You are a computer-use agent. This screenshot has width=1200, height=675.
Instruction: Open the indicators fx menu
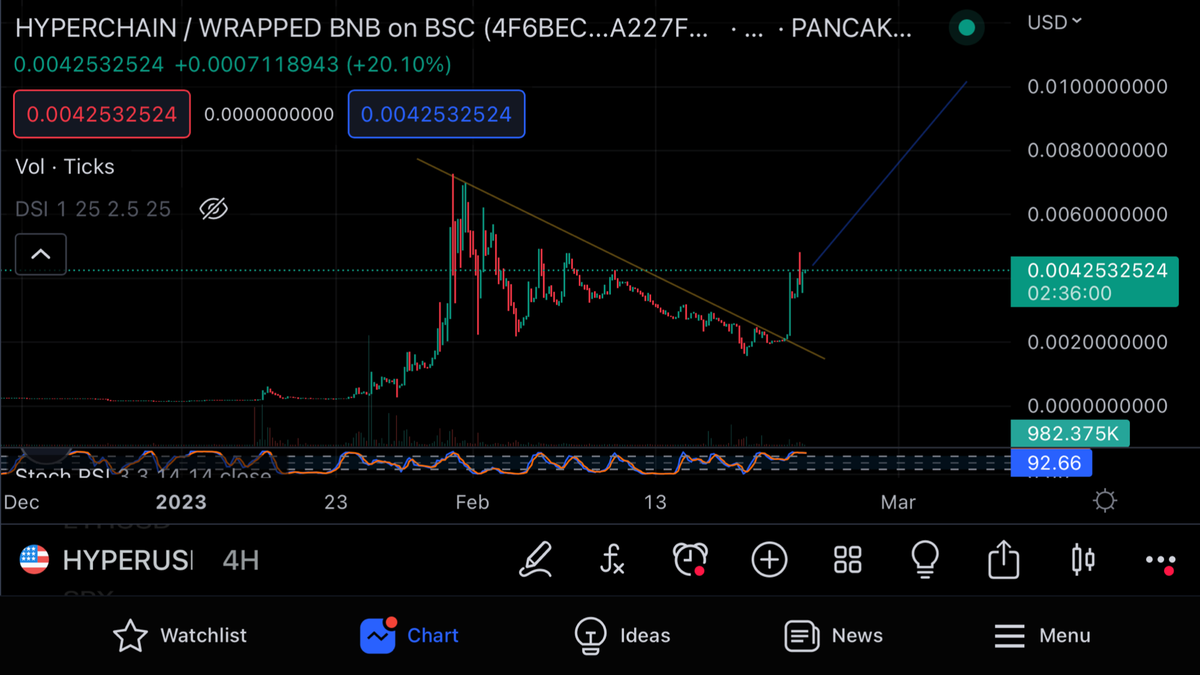click(612, 559)
